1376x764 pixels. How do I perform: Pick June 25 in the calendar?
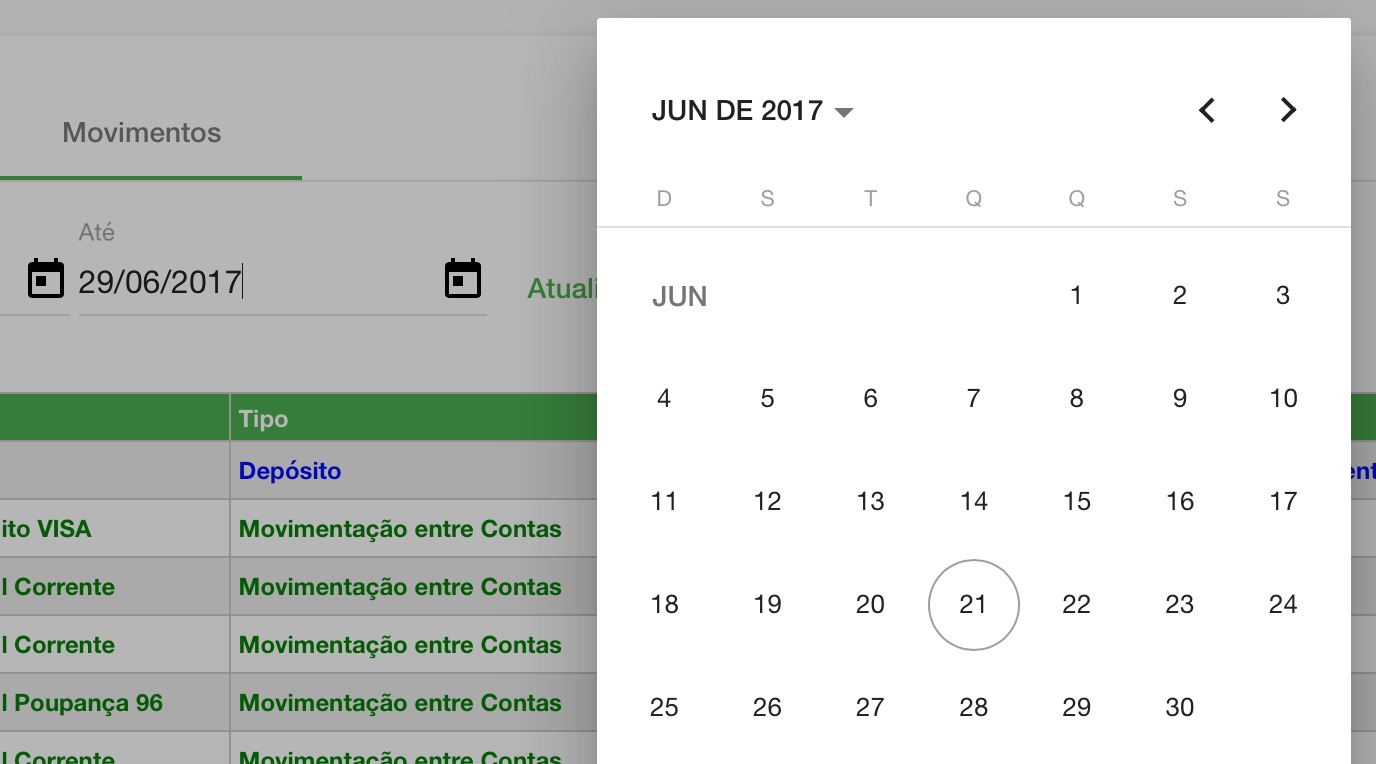(x=664, y=707)
